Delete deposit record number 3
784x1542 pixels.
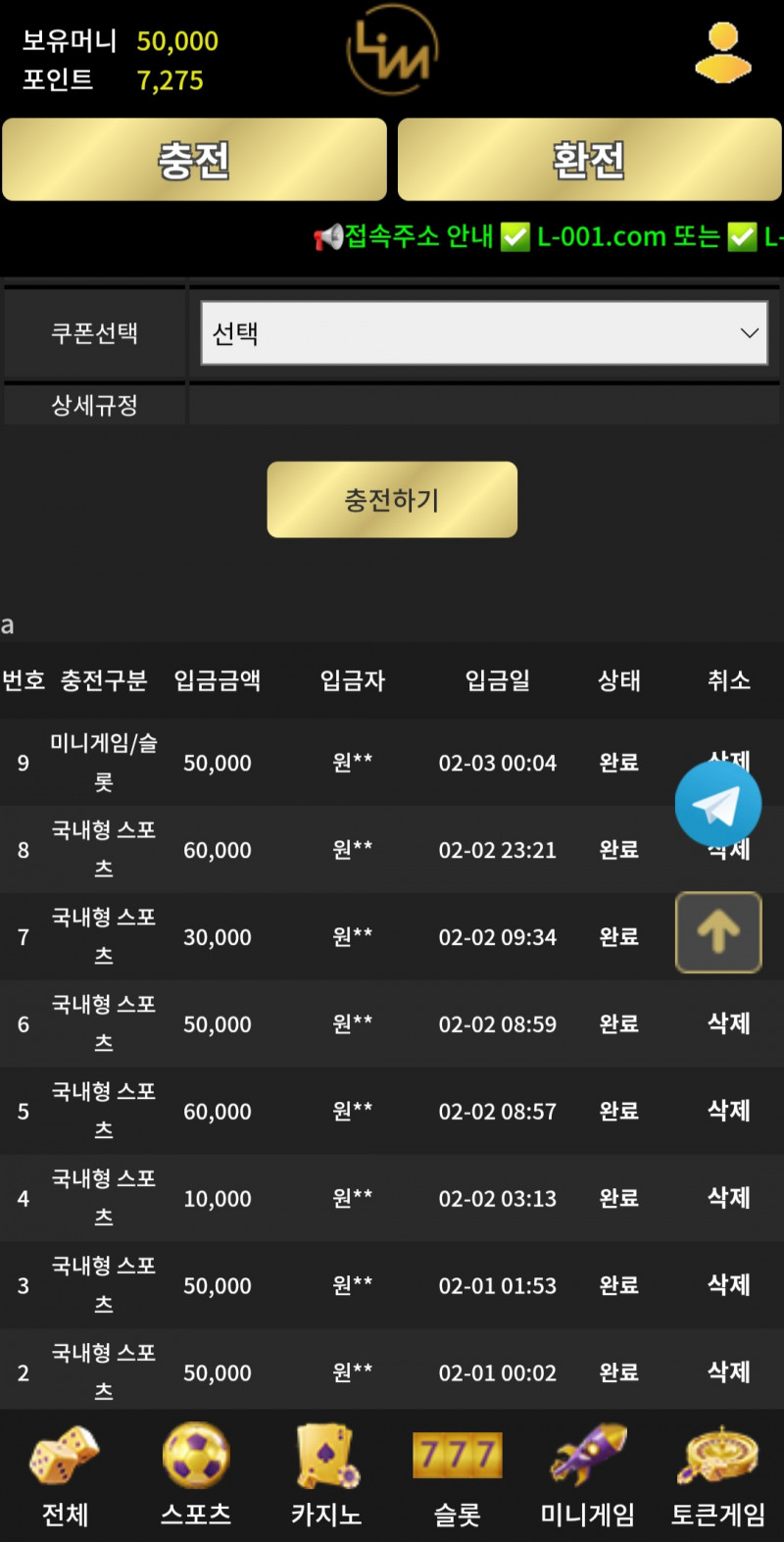[728, 1285]
